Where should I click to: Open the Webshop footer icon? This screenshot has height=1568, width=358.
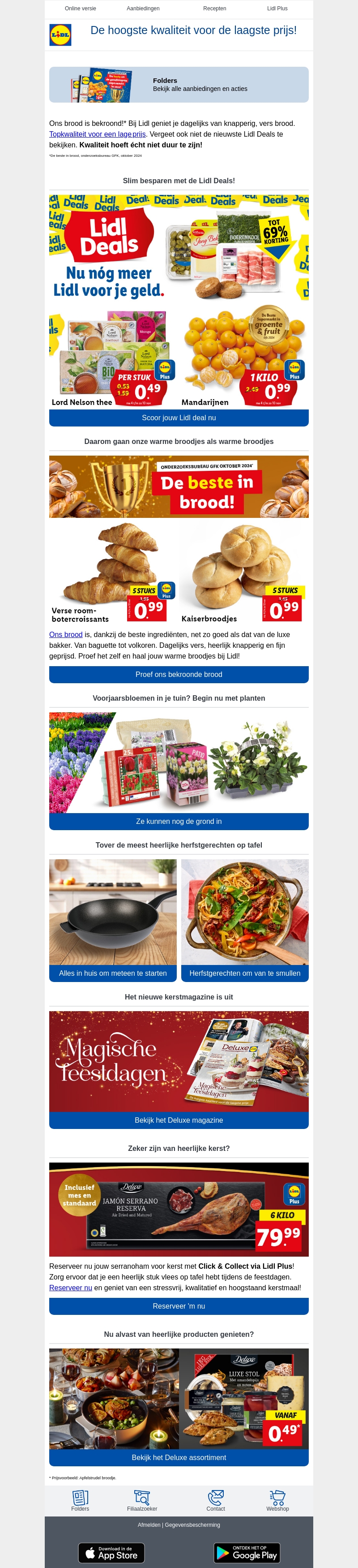point(277,1501)
